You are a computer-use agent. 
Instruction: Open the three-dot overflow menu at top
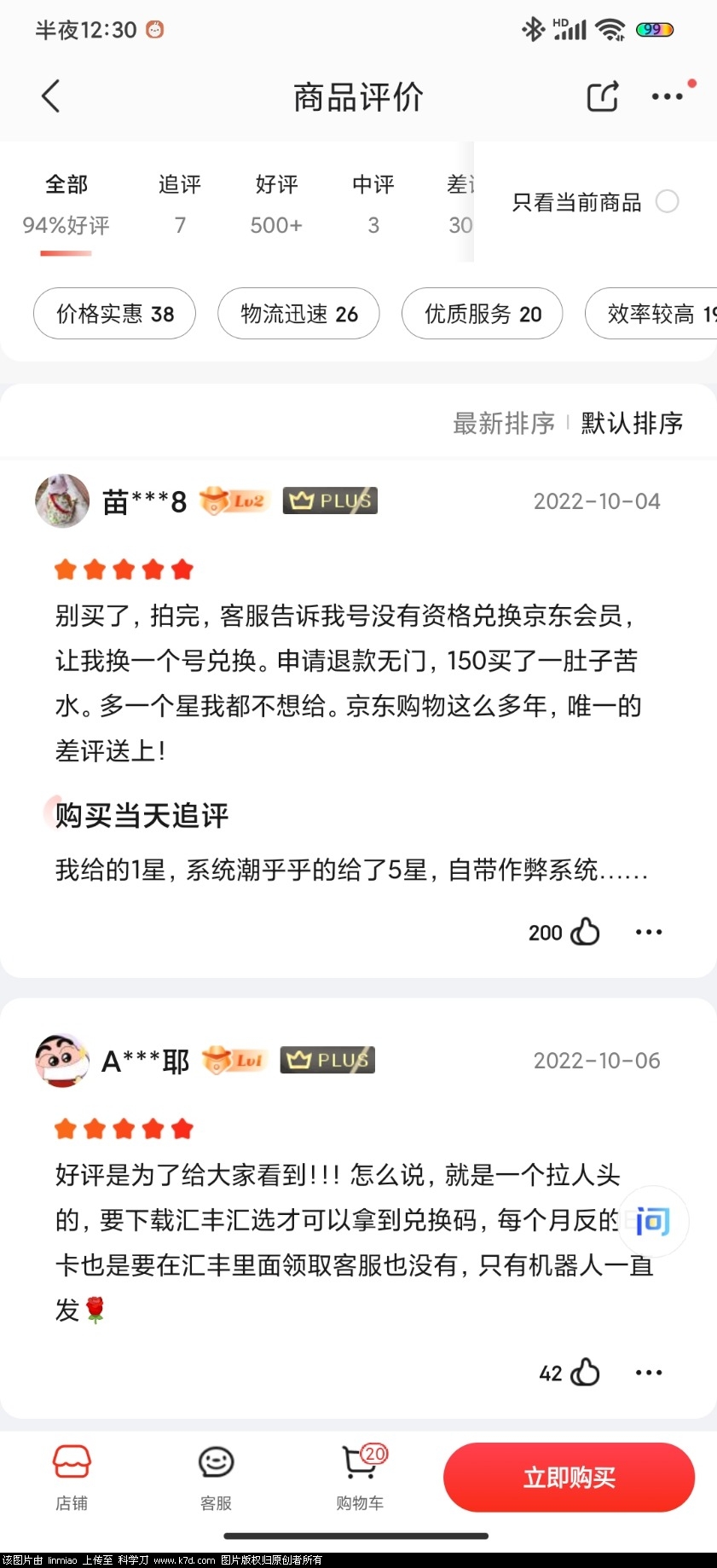point(667,96)
